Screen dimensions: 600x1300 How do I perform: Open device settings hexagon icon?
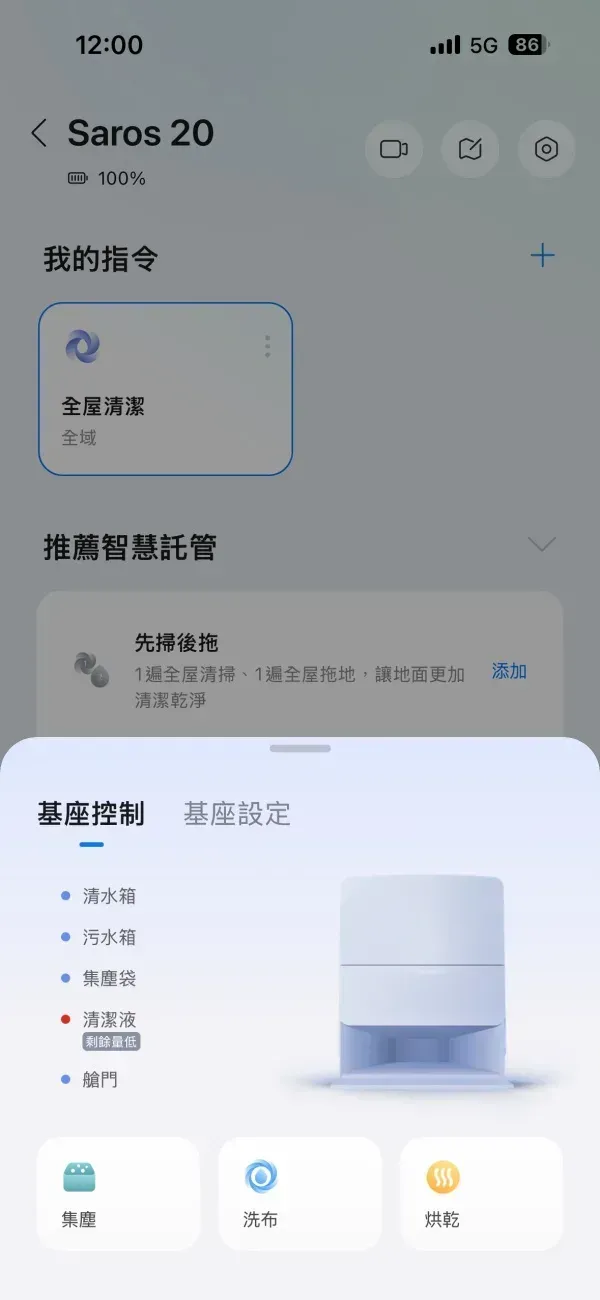(x=546, y=149)
